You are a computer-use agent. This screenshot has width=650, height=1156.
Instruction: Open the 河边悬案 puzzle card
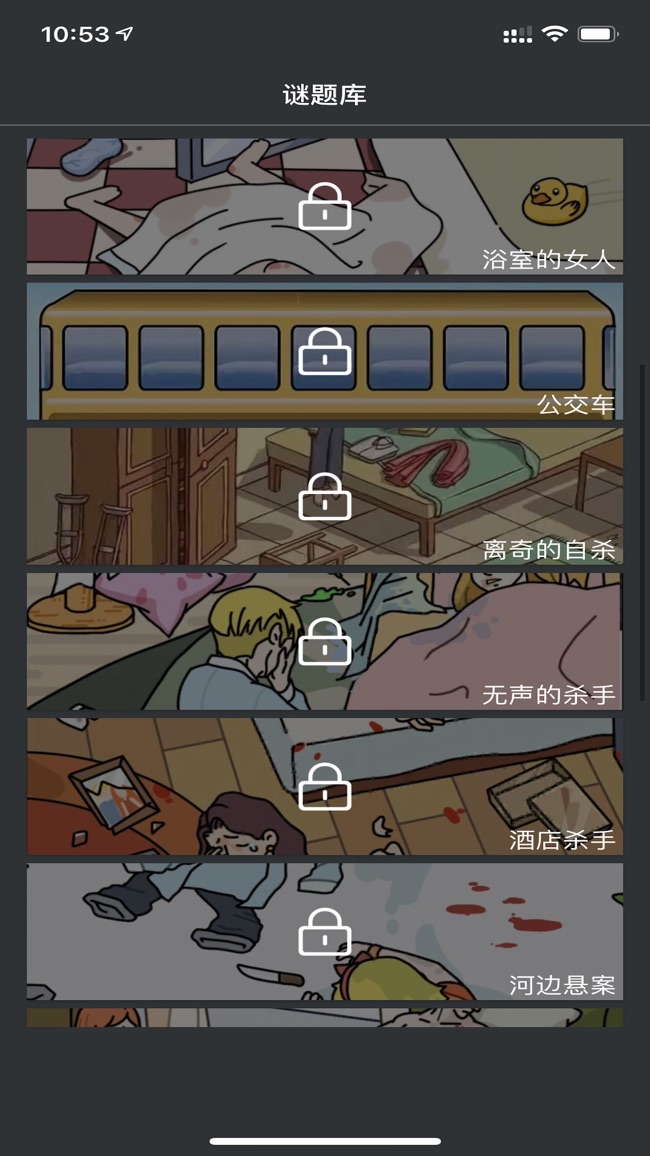(x=324, y=931)
